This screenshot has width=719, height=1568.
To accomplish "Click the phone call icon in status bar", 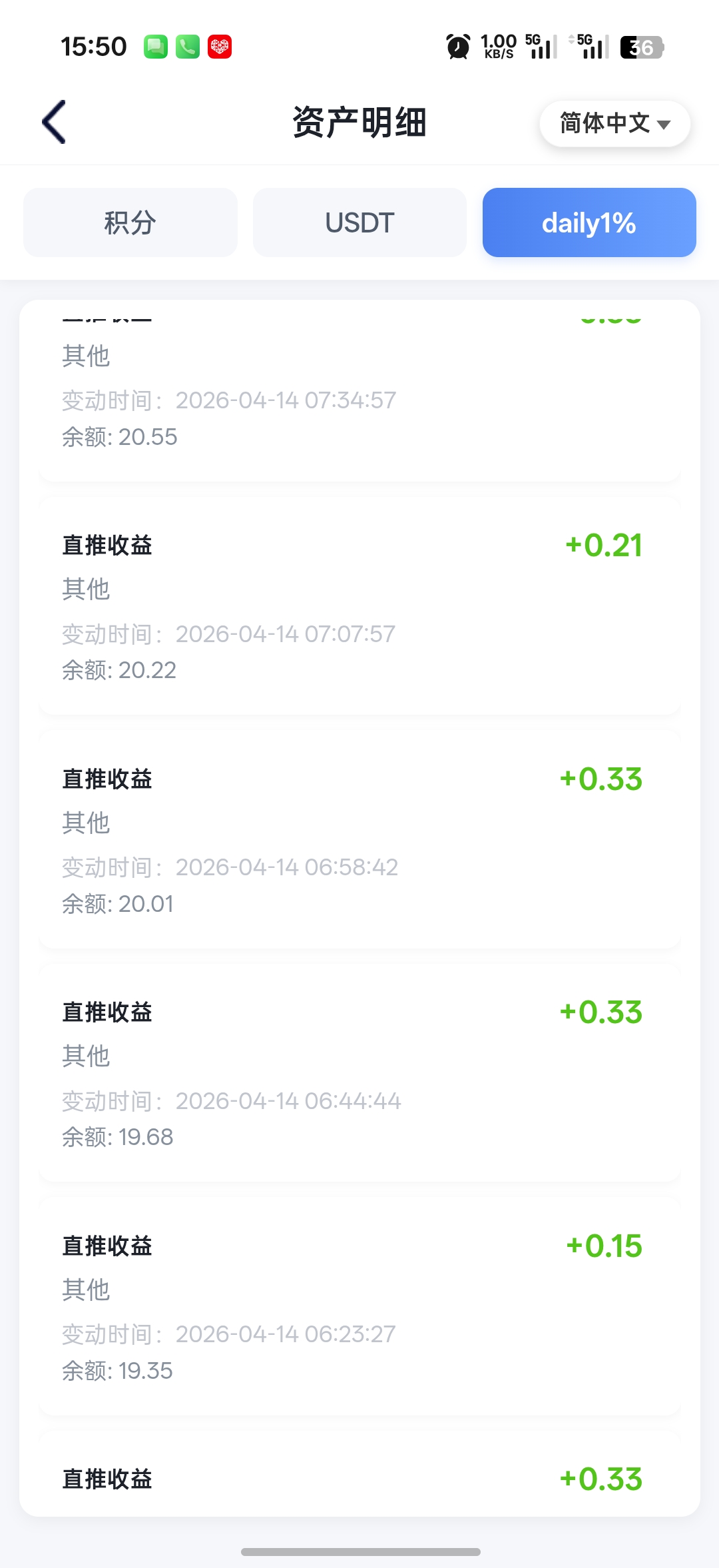I will 186,45.
